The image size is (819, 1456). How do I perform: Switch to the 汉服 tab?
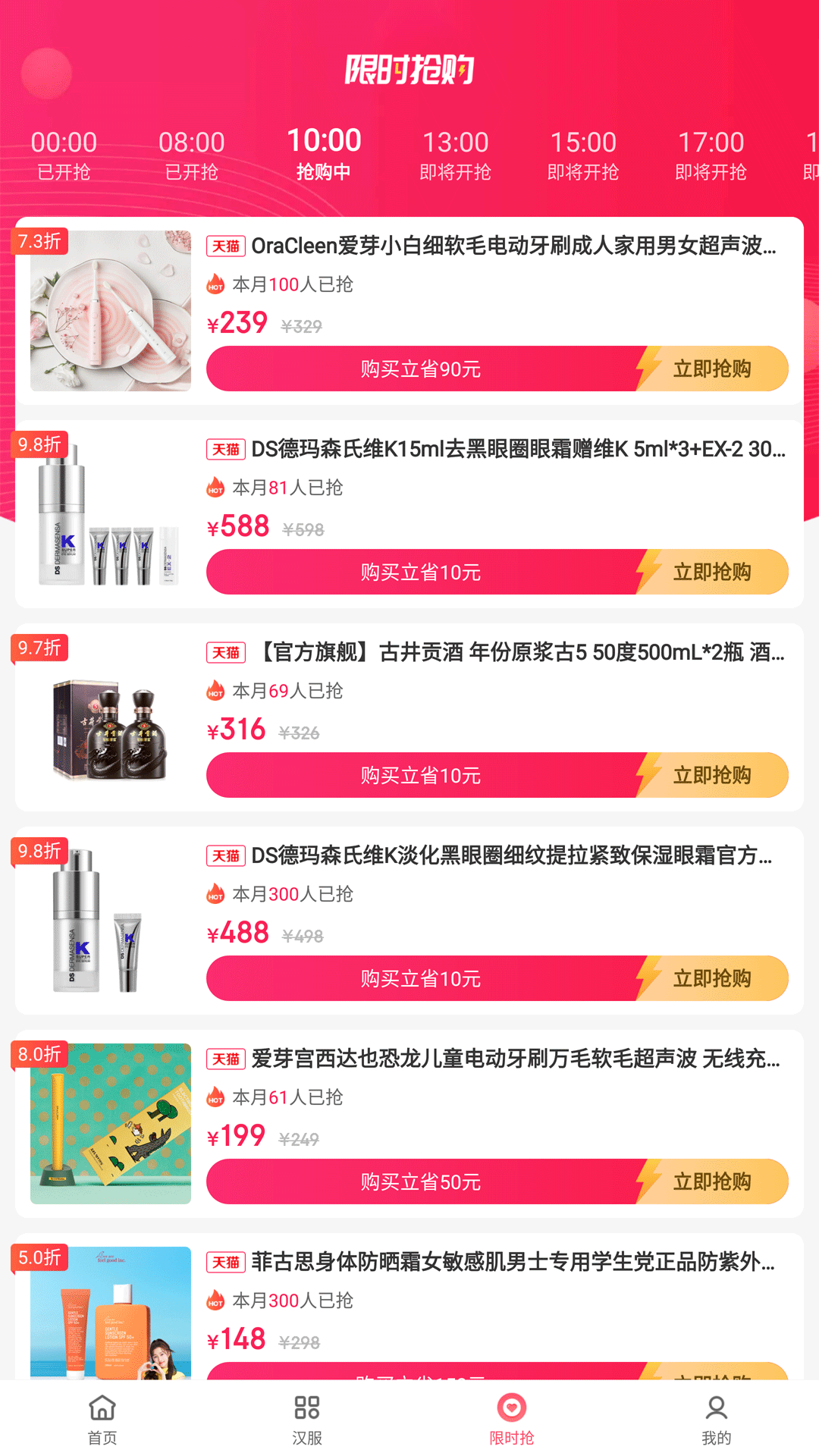pyautogui.click(x=307, y=1419)
